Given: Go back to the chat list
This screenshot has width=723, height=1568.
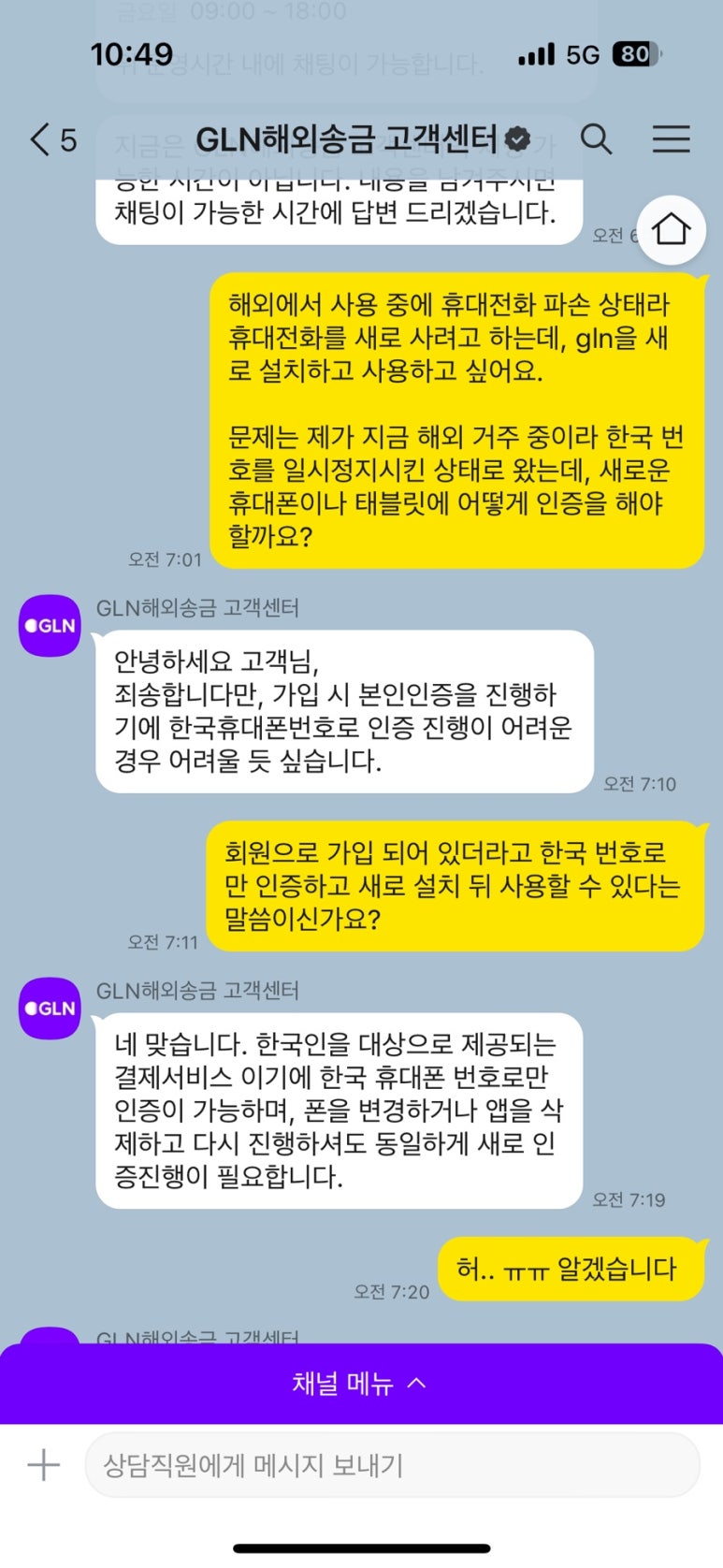Looking at the screenshot, I should point(52,140).
